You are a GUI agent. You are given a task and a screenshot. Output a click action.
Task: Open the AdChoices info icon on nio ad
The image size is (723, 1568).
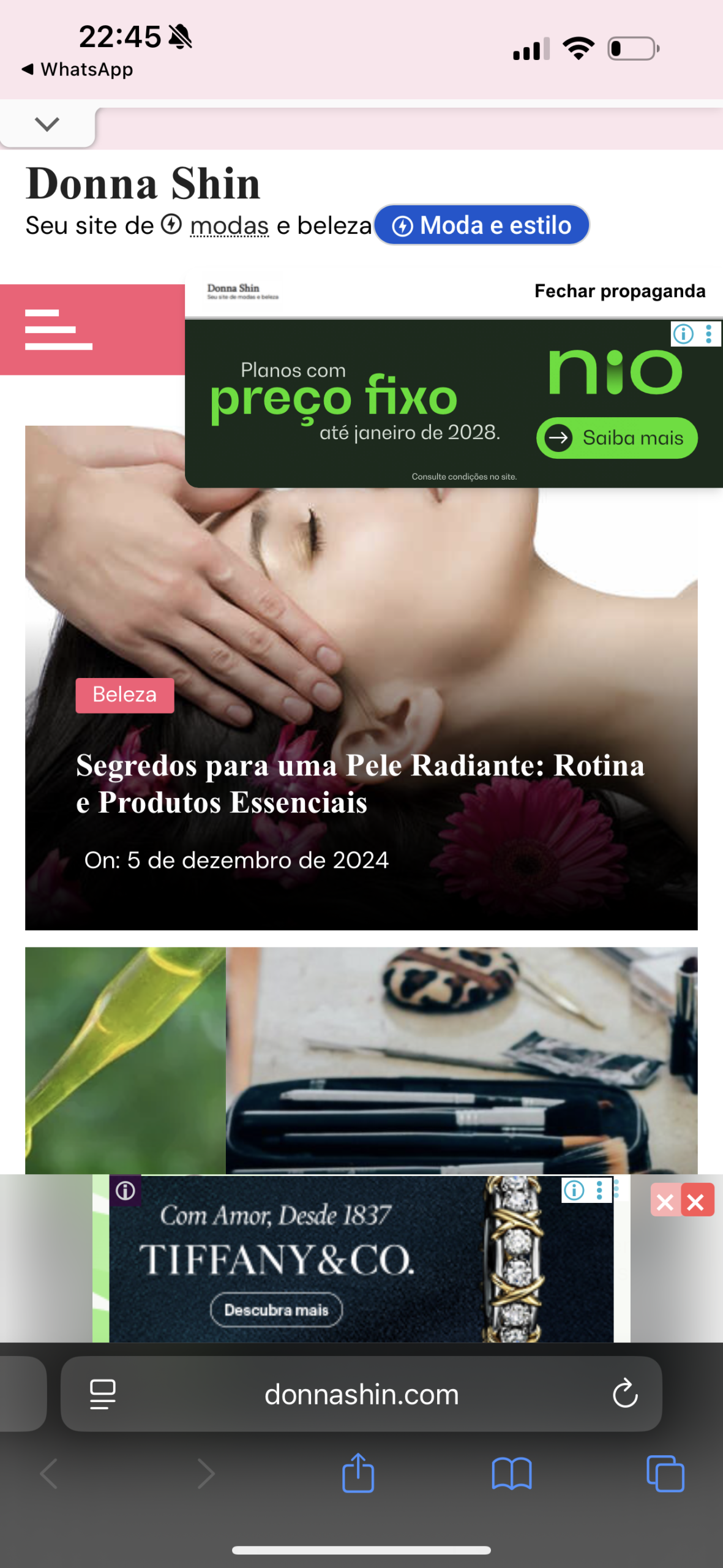pos(683,334)
